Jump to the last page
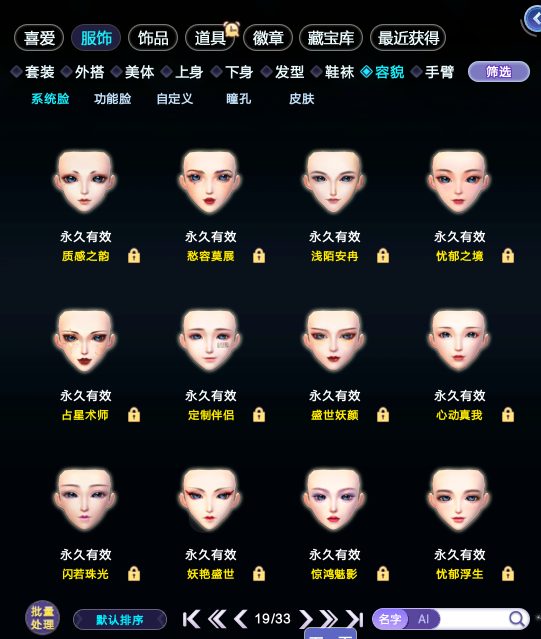The image size is (541, 639). (x=354, y=619)
